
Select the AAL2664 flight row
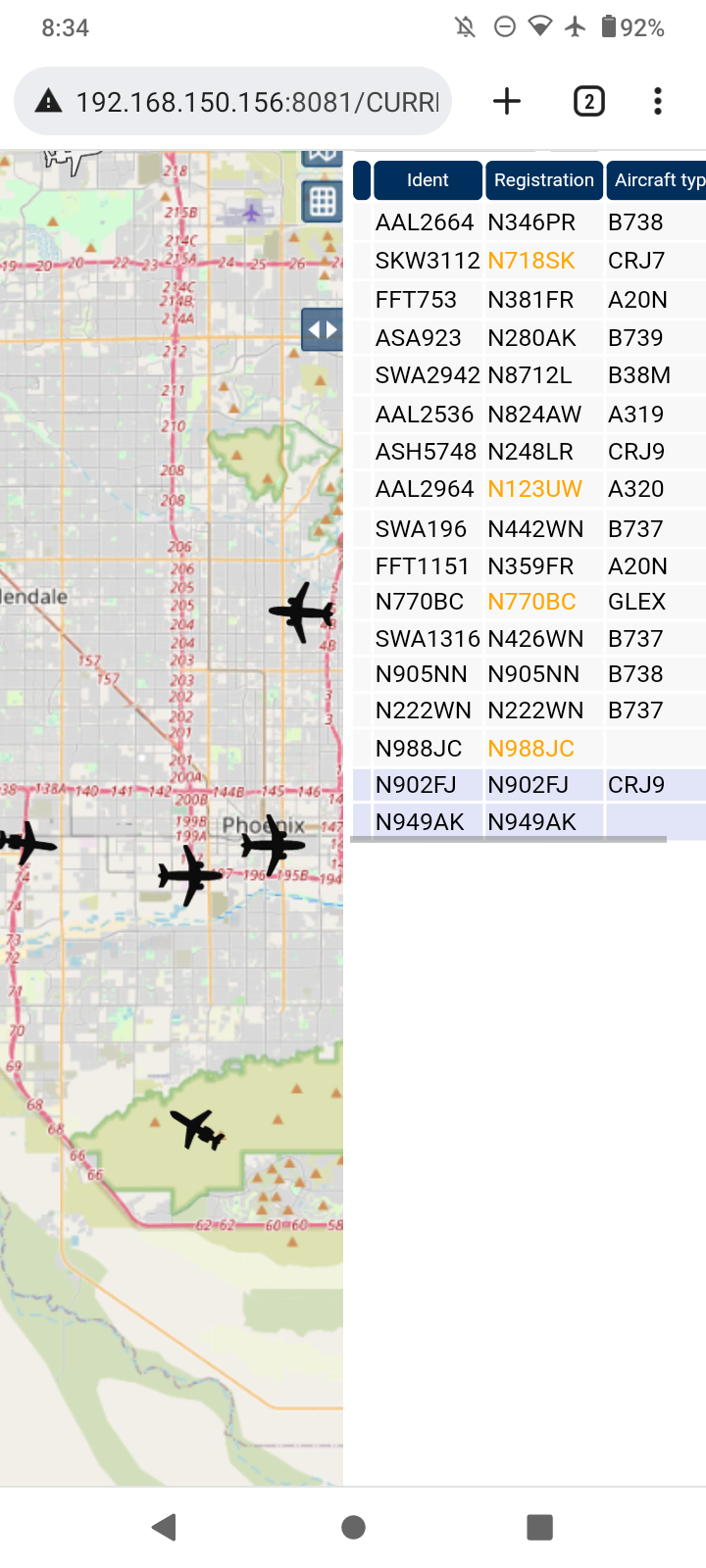[x=529, y=222]
